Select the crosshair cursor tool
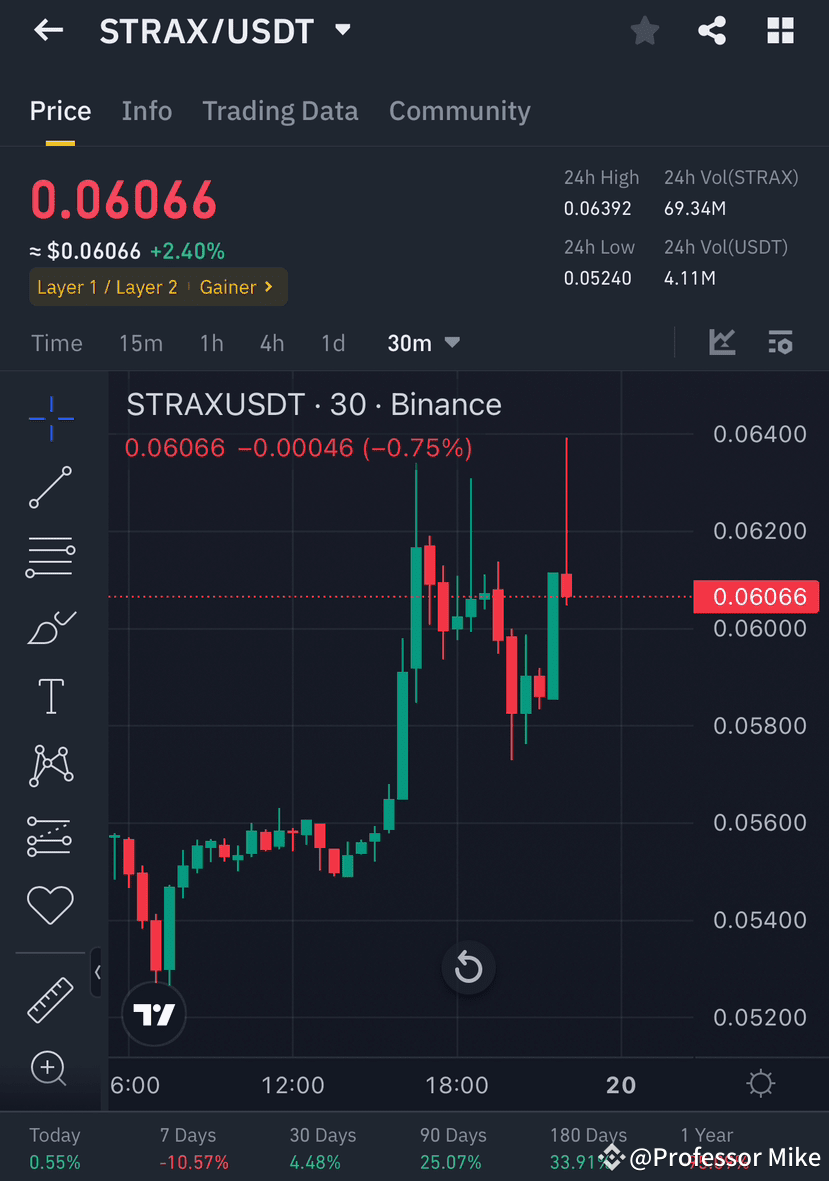Screen dimensions: 829x1181 coord(50,418)
